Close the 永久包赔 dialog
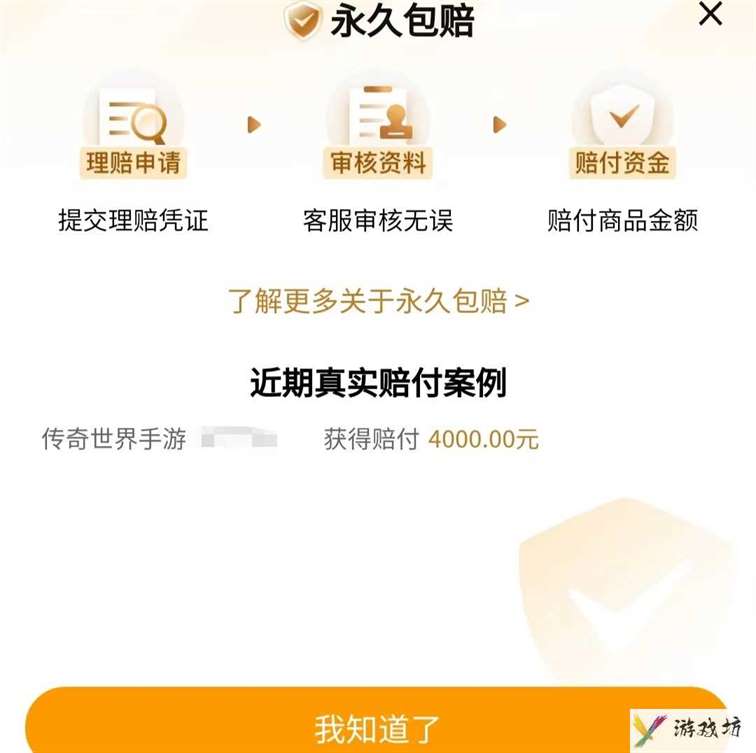Image resolution: width=756 pixels, height=753 pixels. pos(710,14)
